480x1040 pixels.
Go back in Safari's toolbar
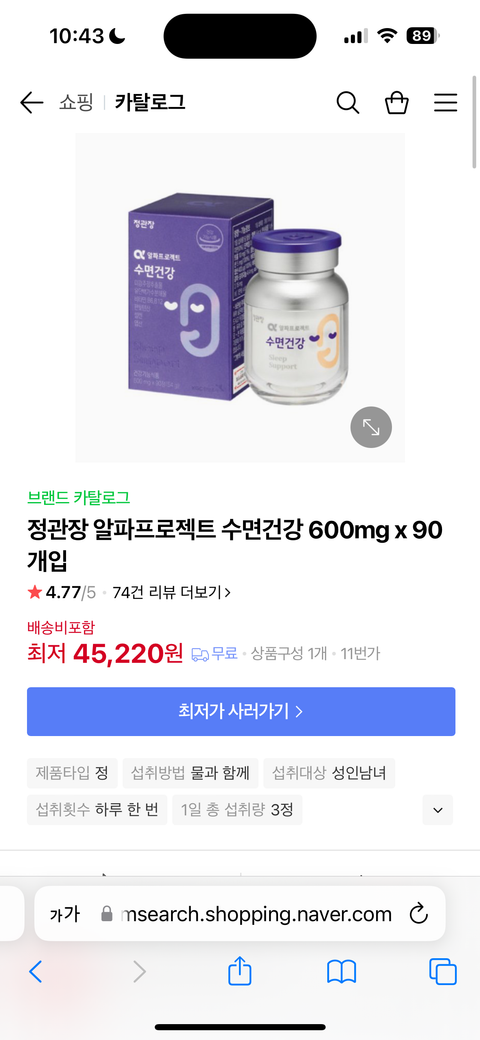[x=36, y=972]
